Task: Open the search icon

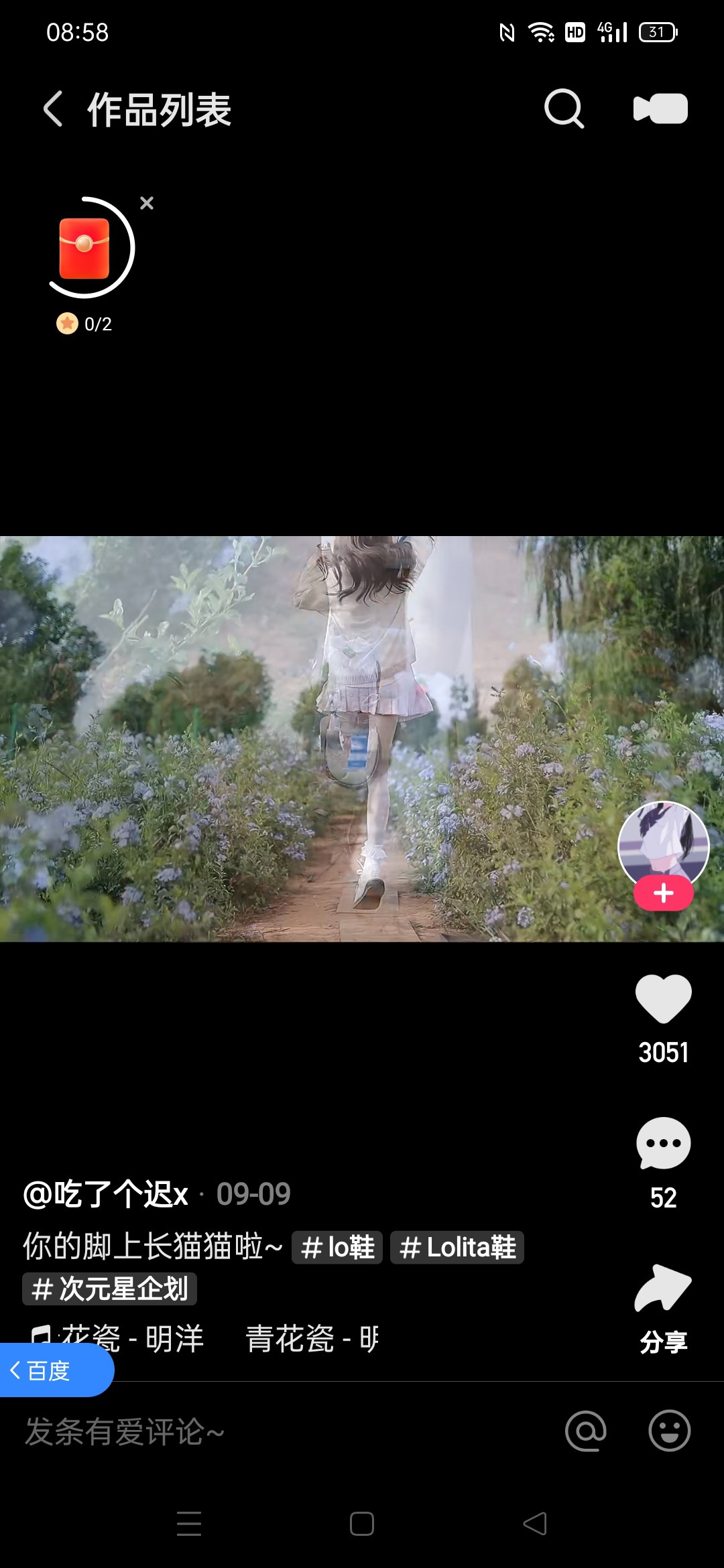Action: (564, 109)
